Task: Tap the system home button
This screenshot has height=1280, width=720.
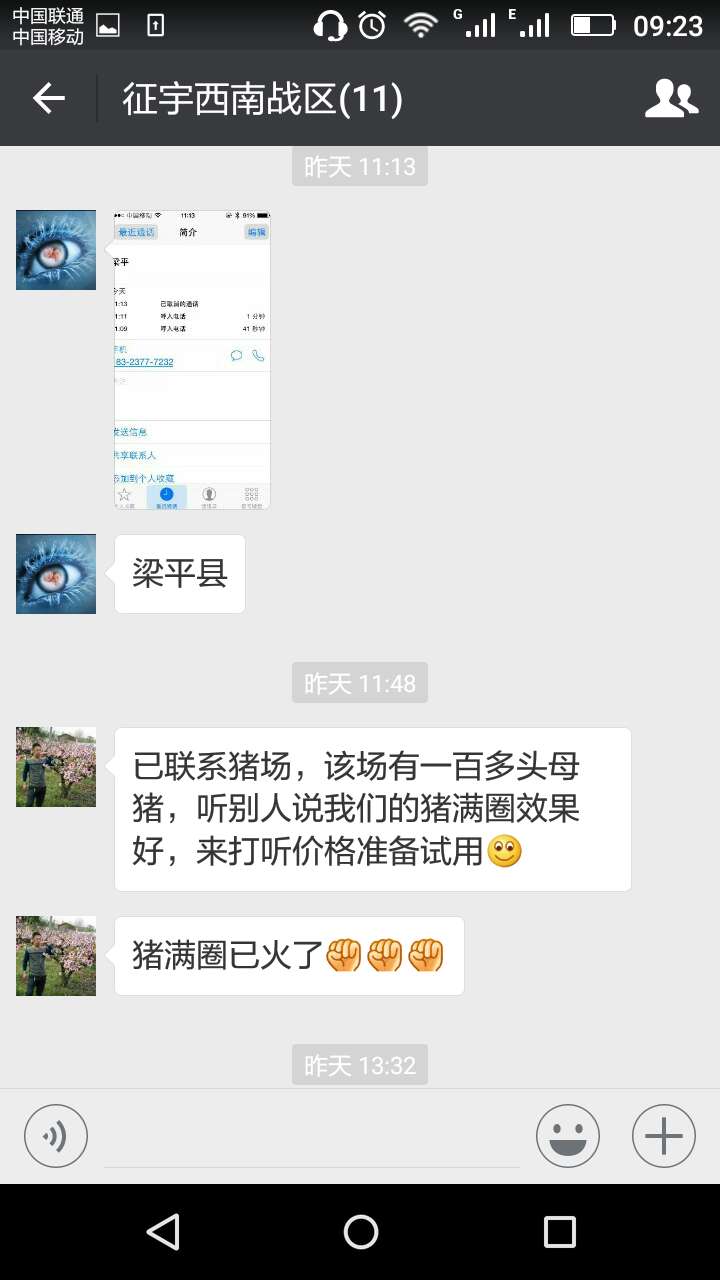Action: [360, 1232]
